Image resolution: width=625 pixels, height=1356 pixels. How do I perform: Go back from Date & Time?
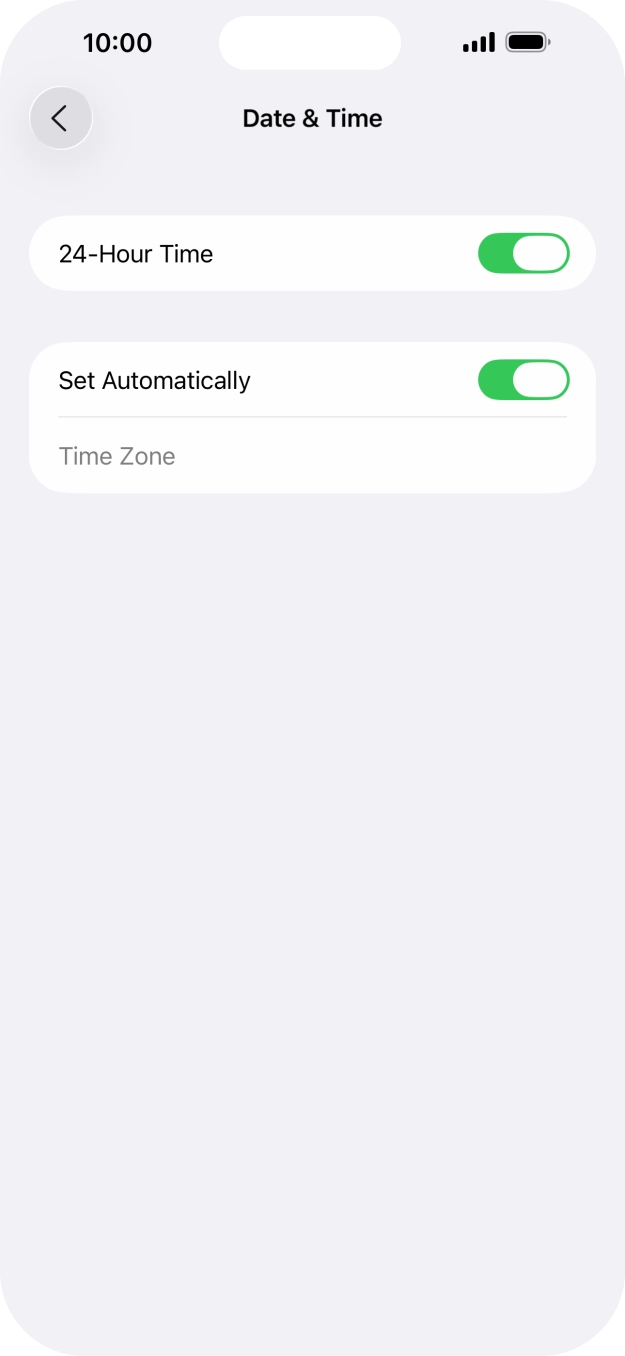coord(61,118)
